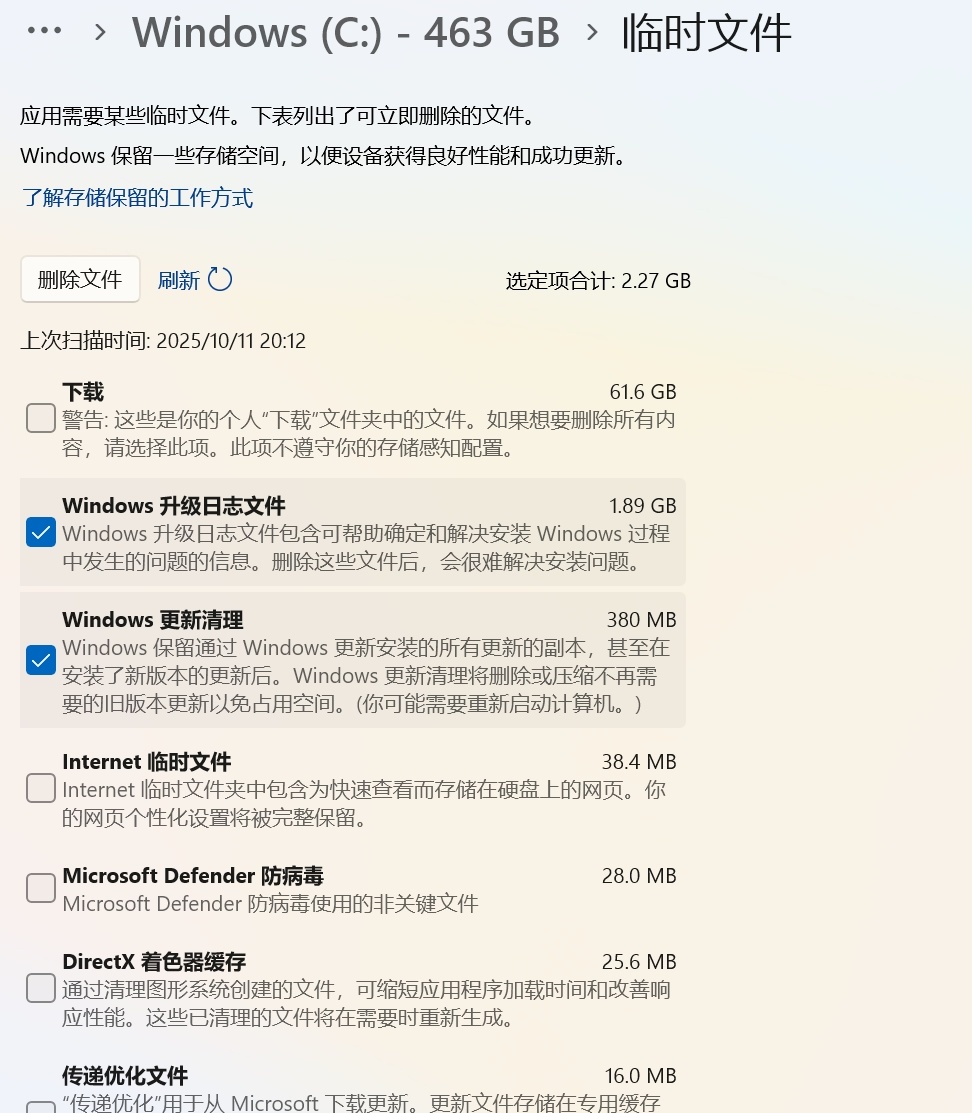Select Microsoft Defender 防病毒 checkbox
The image size is (972, 1113).
tap(41, 888)
